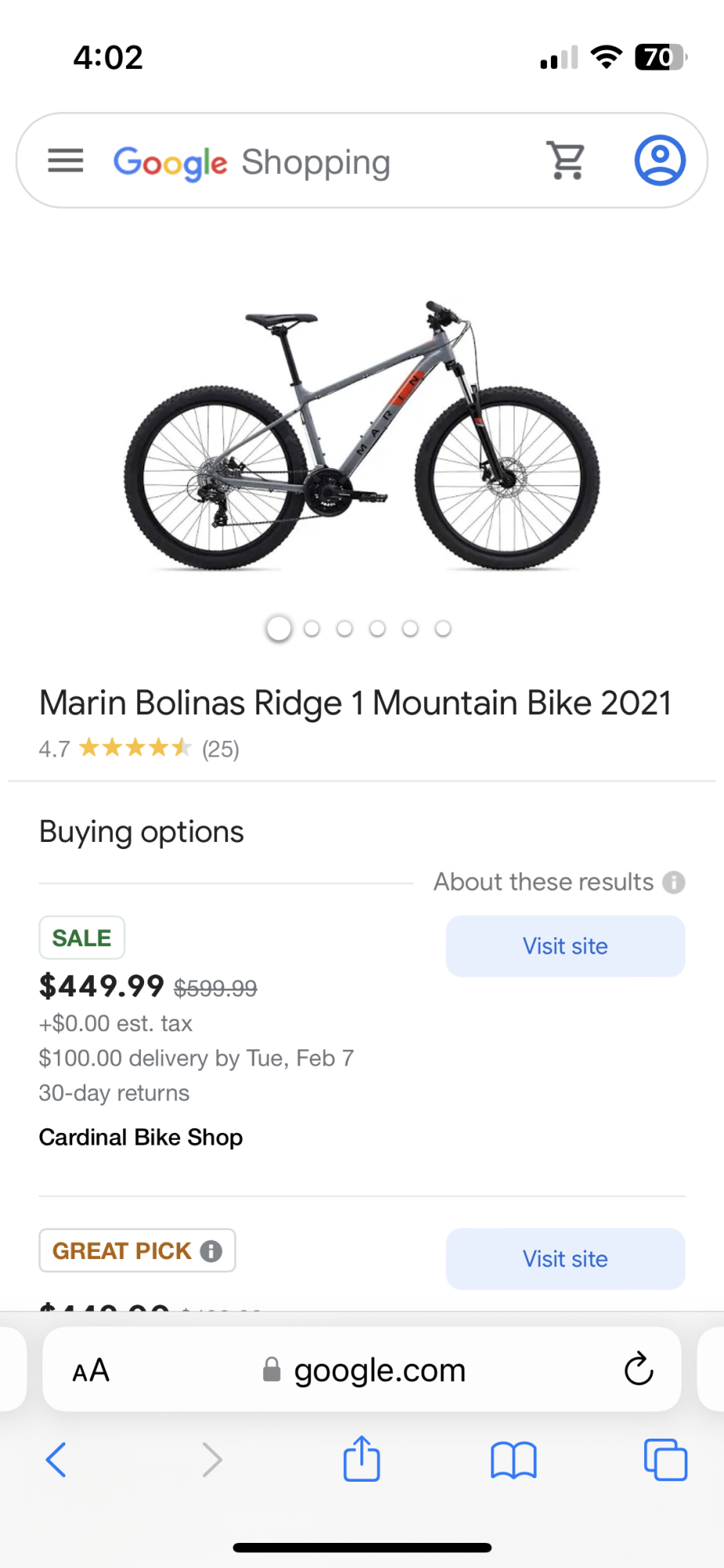This screenshot has height=1568, width=724.
Task: Open the shopping cart icon
Action: click(x=566, y=160)
